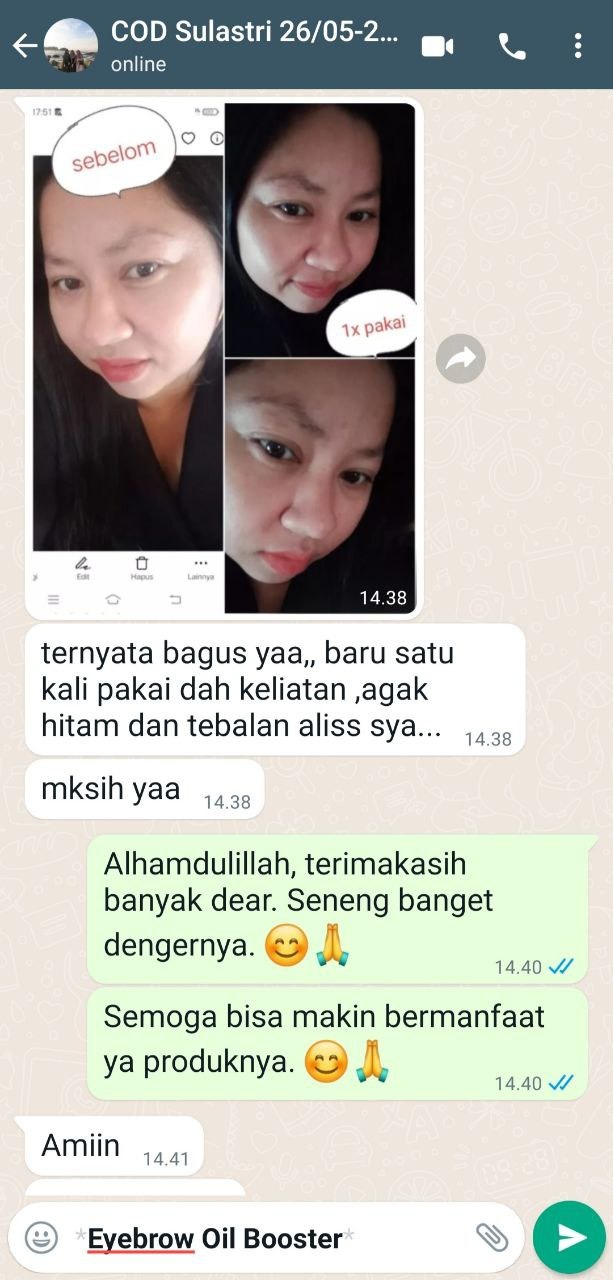Go back to the chat list
The width and height of the screenshot is (613, 1280).
(x=24, y=46)
